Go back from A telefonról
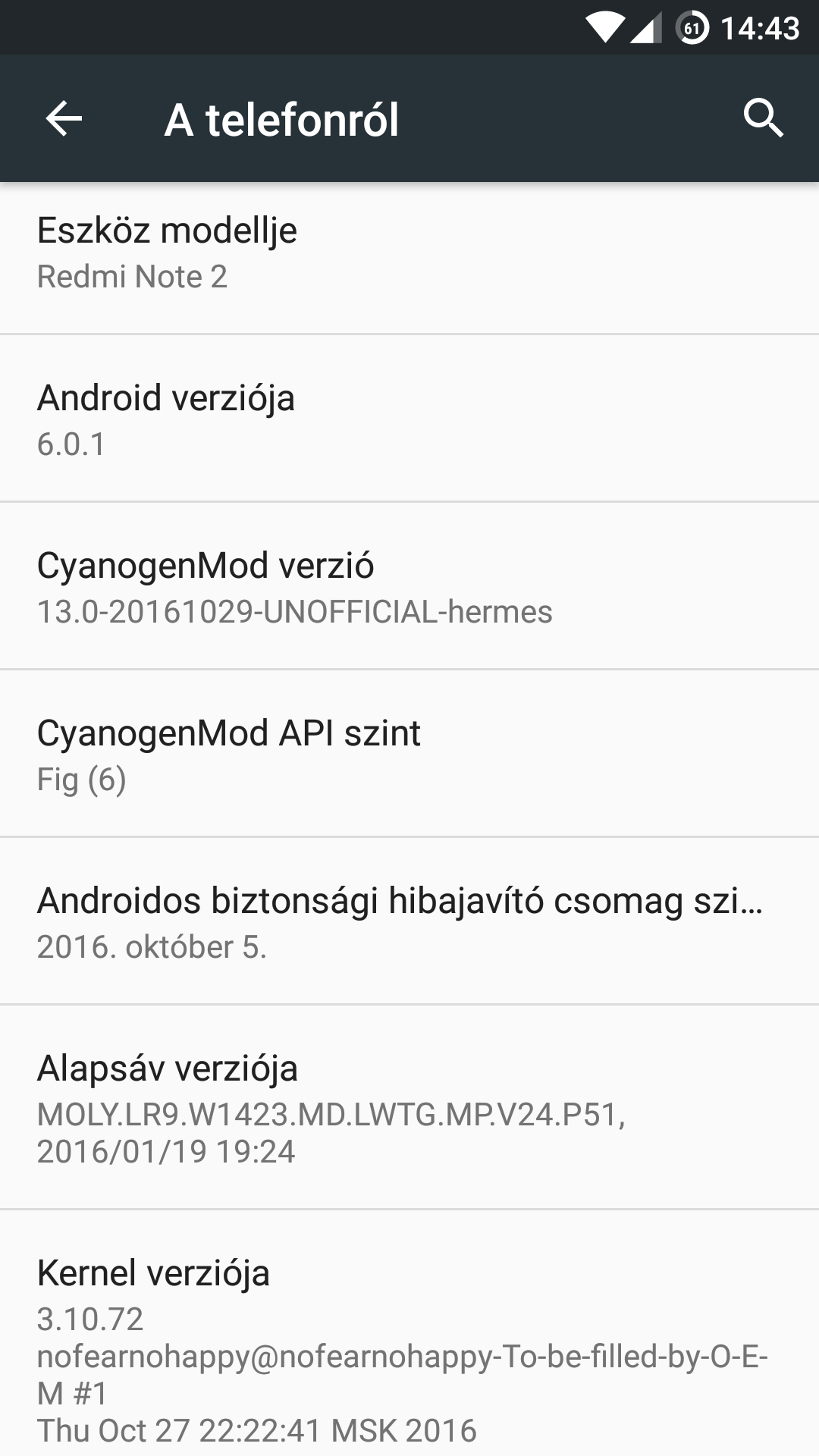 64,119
